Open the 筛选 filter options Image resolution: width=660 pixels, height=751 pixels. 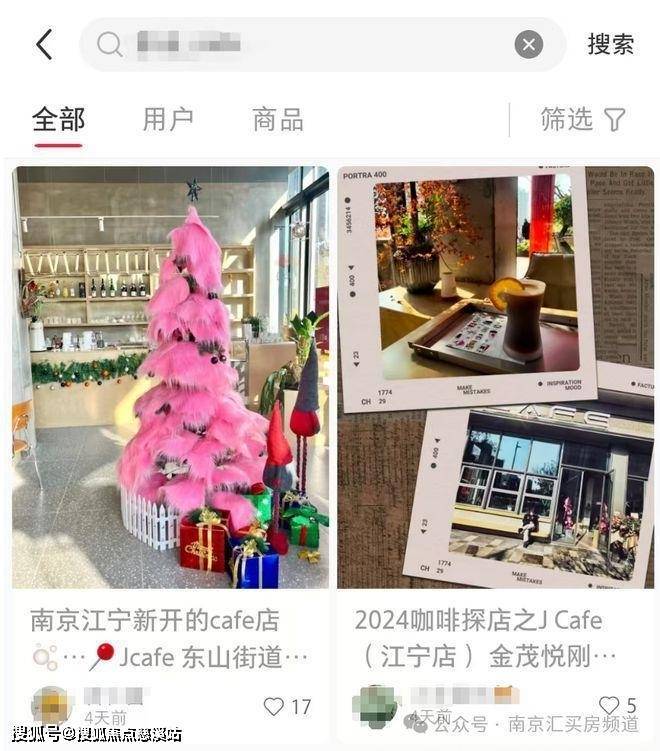click(x=583, y=119)
